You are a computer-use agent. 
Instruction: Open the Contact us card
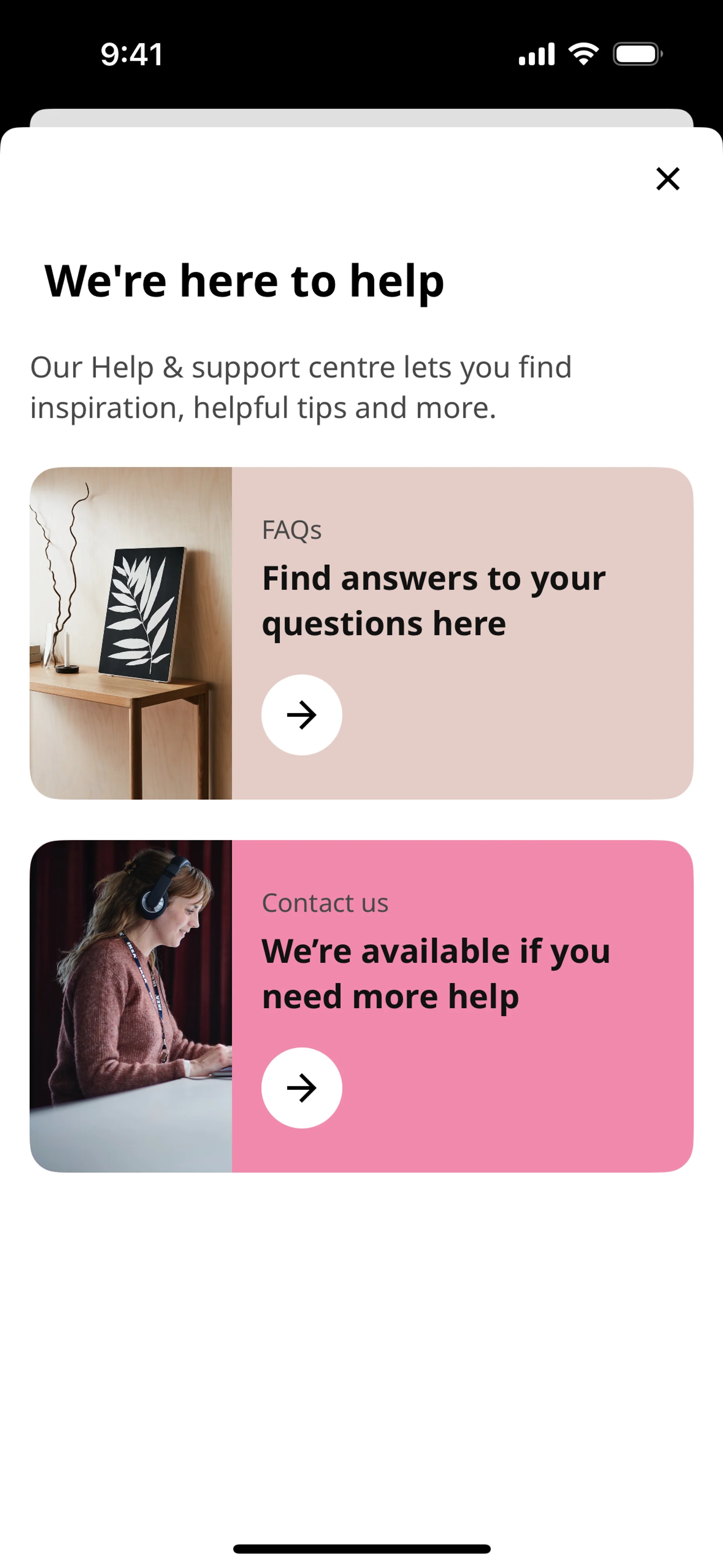pos(462,973)
